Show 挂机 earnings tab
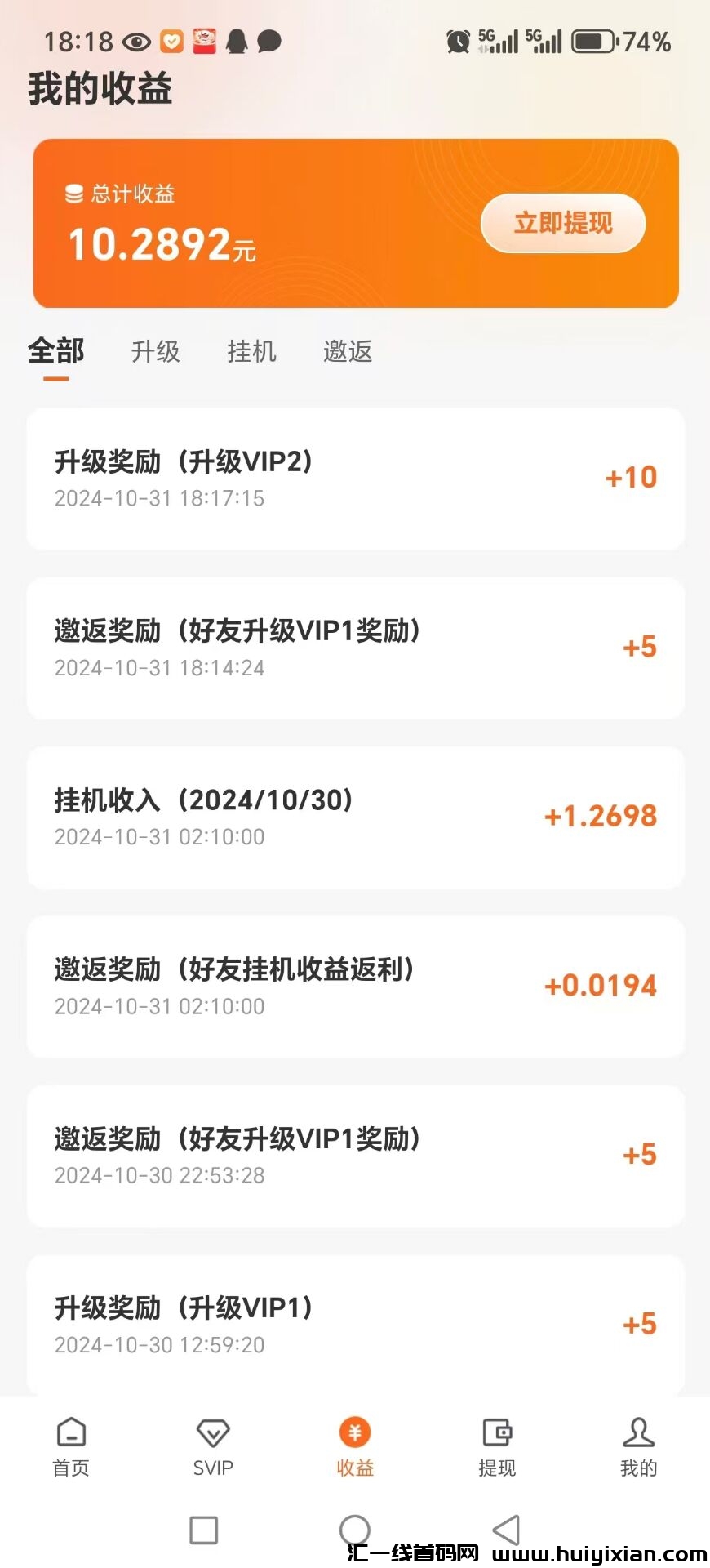Screen dimensions: 710x1568 point(251,352)
